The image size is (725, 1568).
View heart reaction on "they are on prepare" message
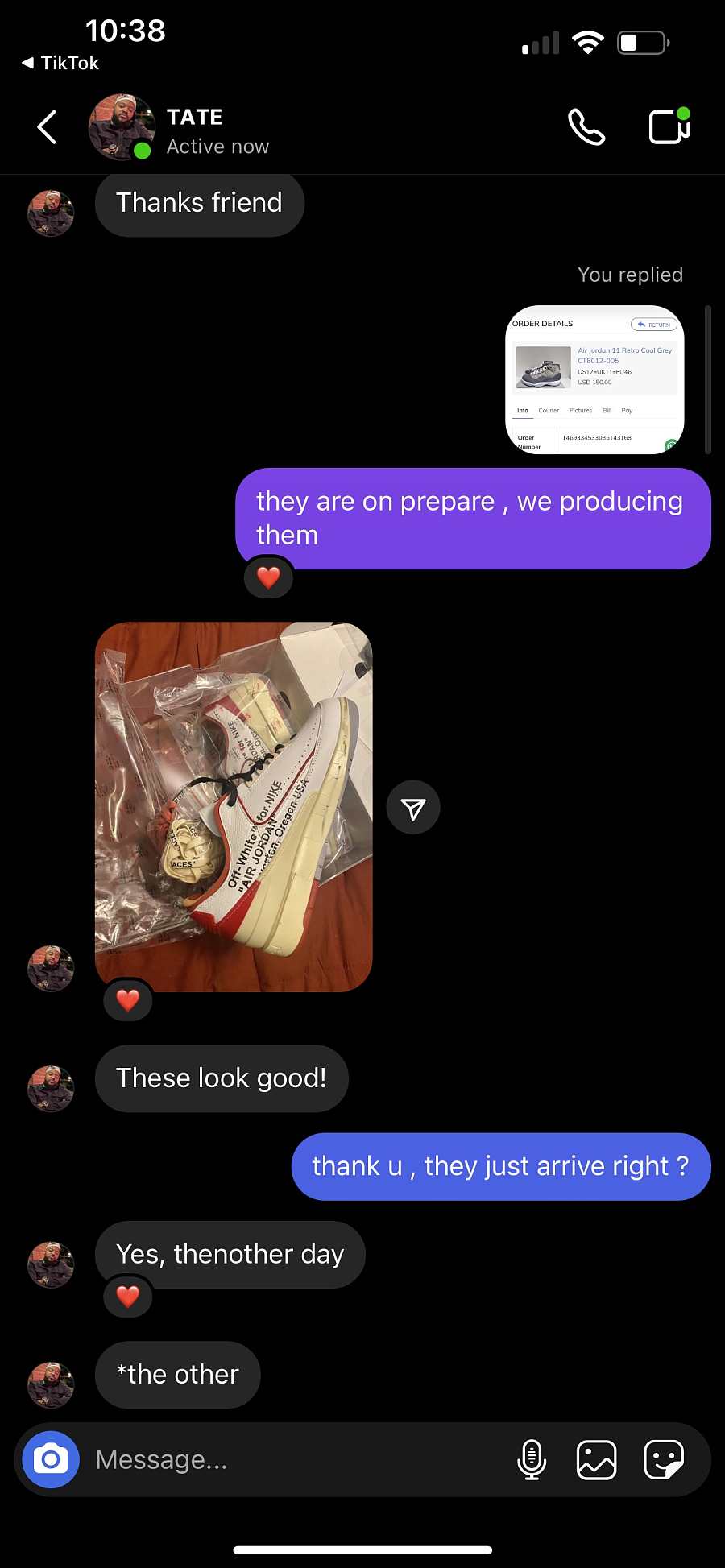coord(268,577)
